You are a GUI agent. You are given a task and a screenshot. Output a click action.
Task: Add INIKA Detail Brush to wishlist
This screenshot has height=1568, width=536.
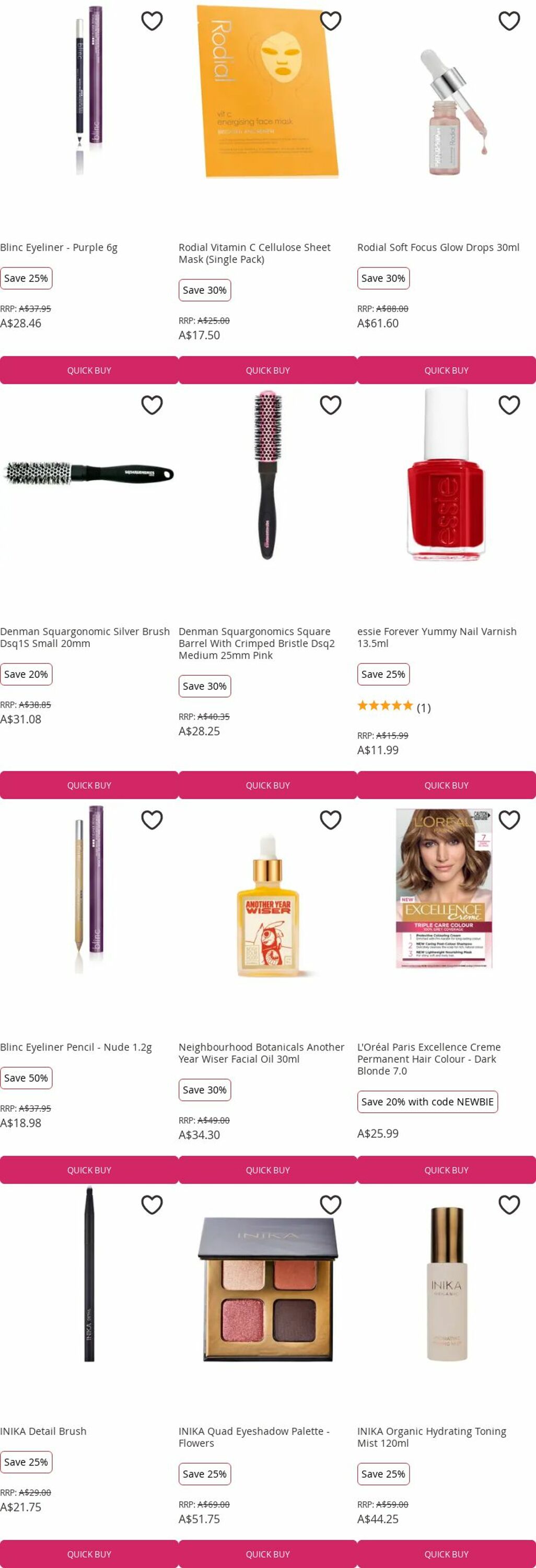click(x=152, y=1205)
